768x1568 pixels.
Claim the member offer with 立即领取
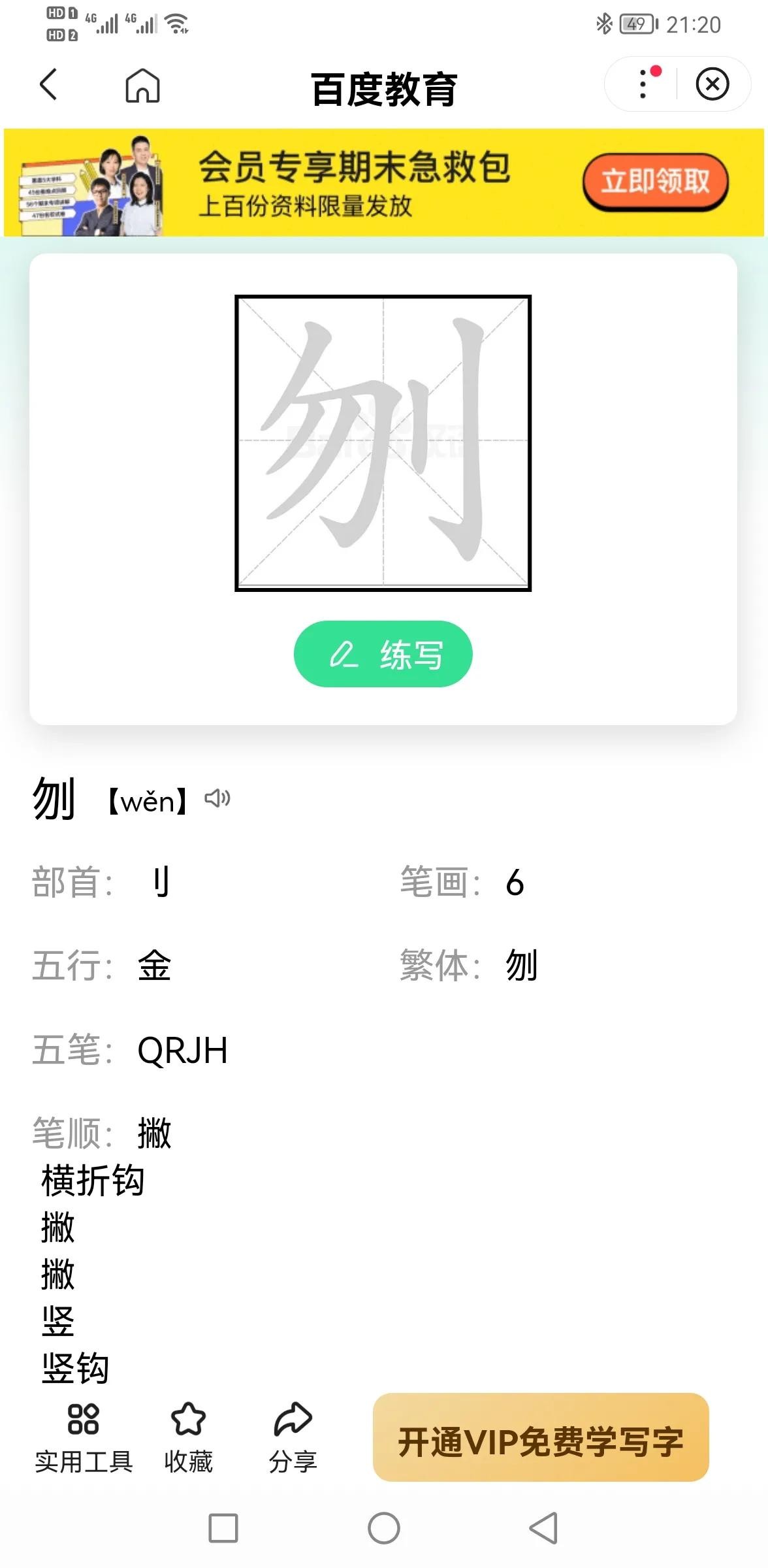[x=655, y=182]
